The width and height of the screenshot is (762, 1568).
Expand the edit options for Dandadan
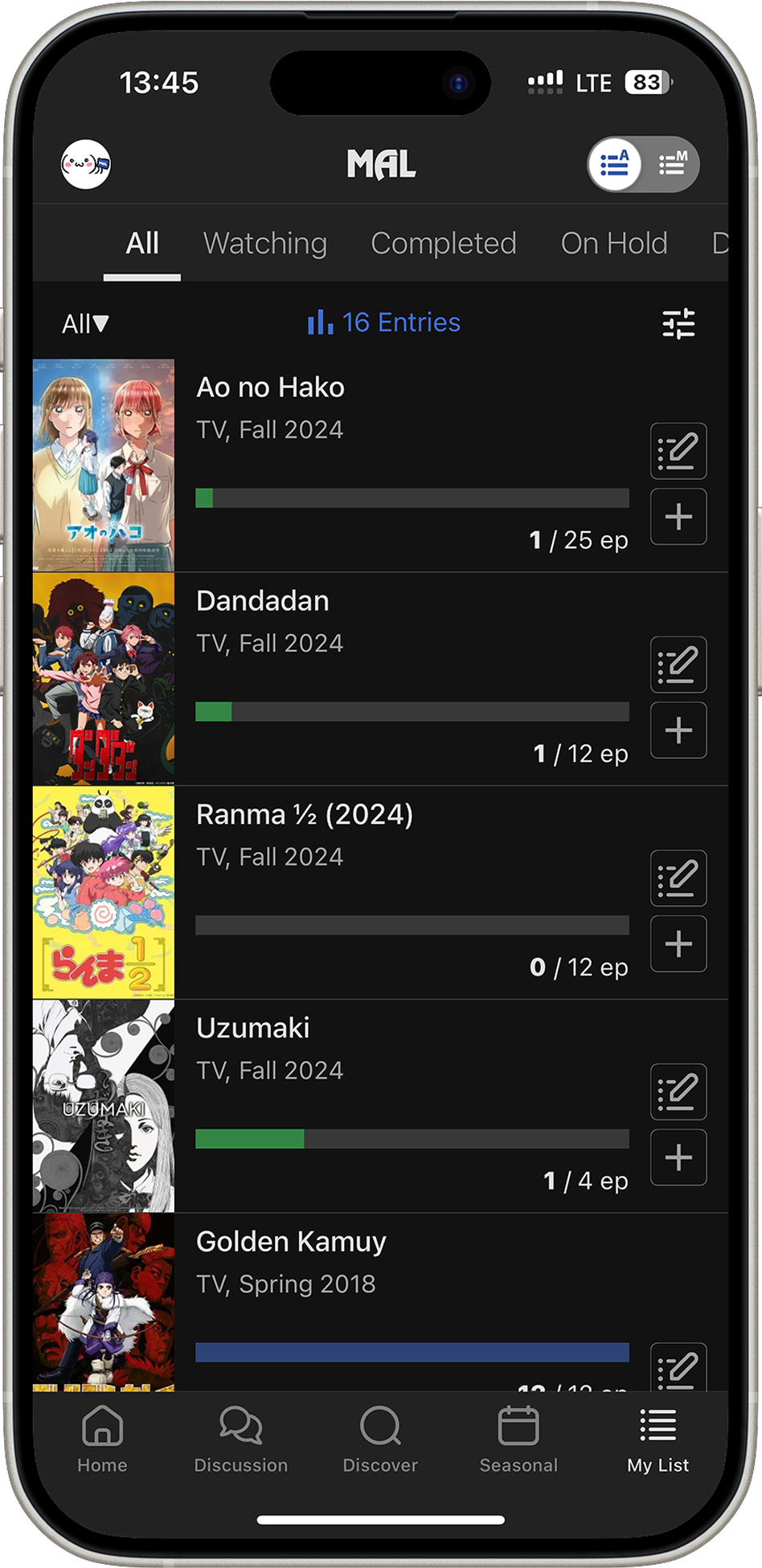[678, 665]
